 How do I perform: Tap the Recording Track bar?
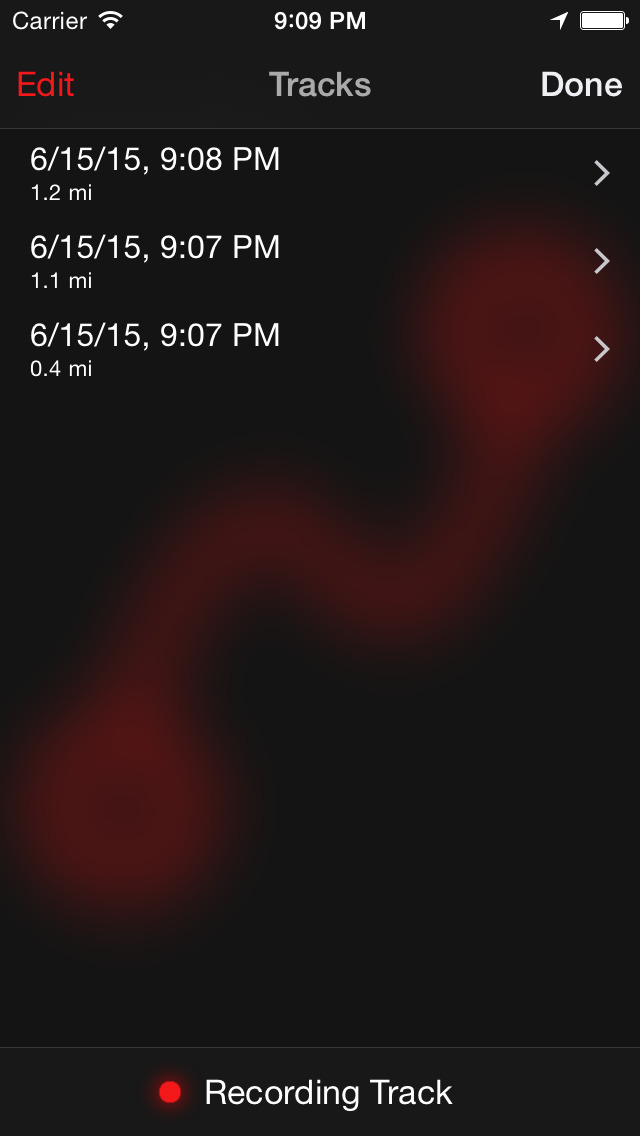[320, 1092]
